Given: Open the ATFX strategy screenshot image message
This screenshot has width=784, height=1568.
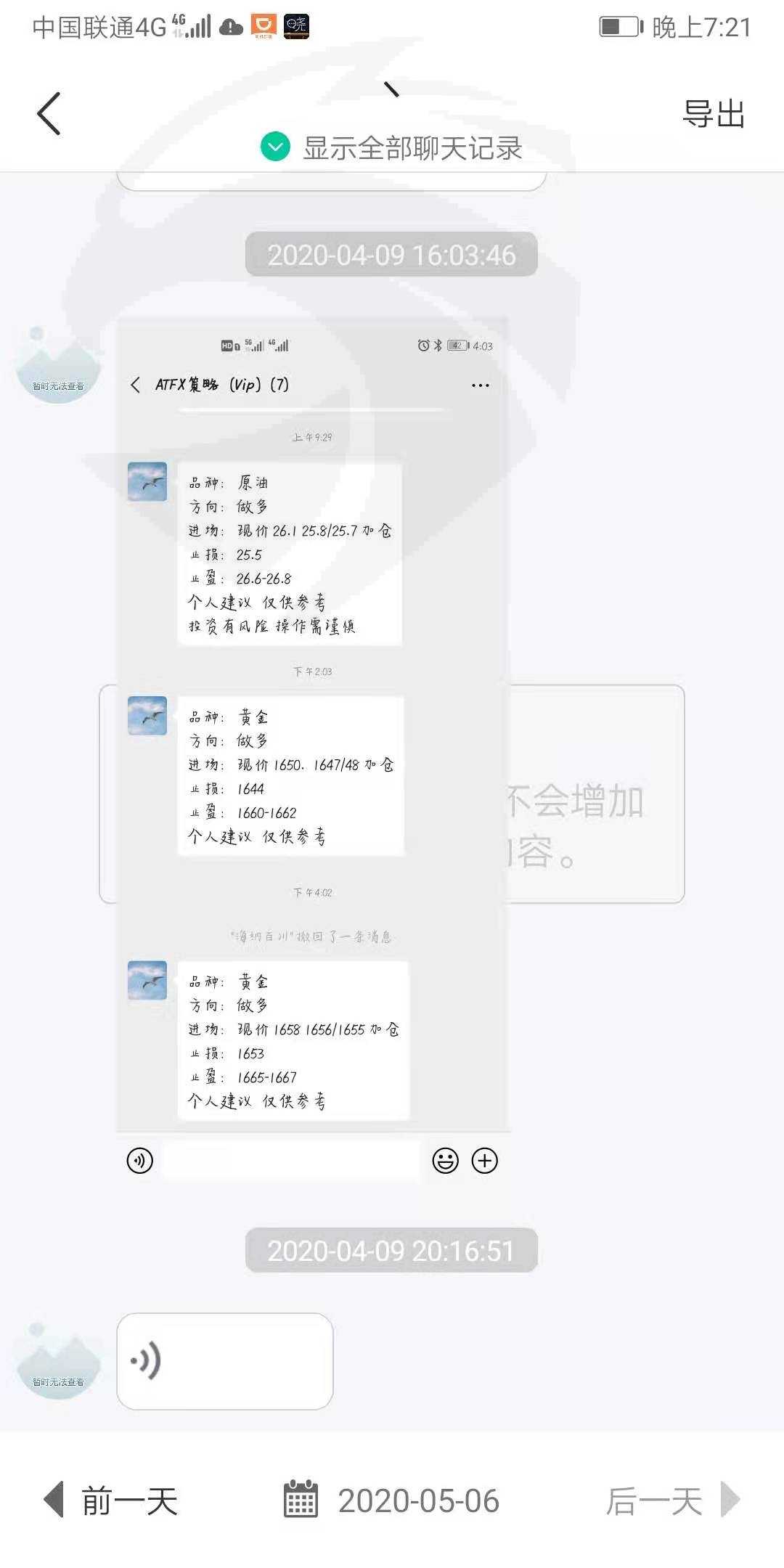Looking at the screenshot, I should point(312,748).
